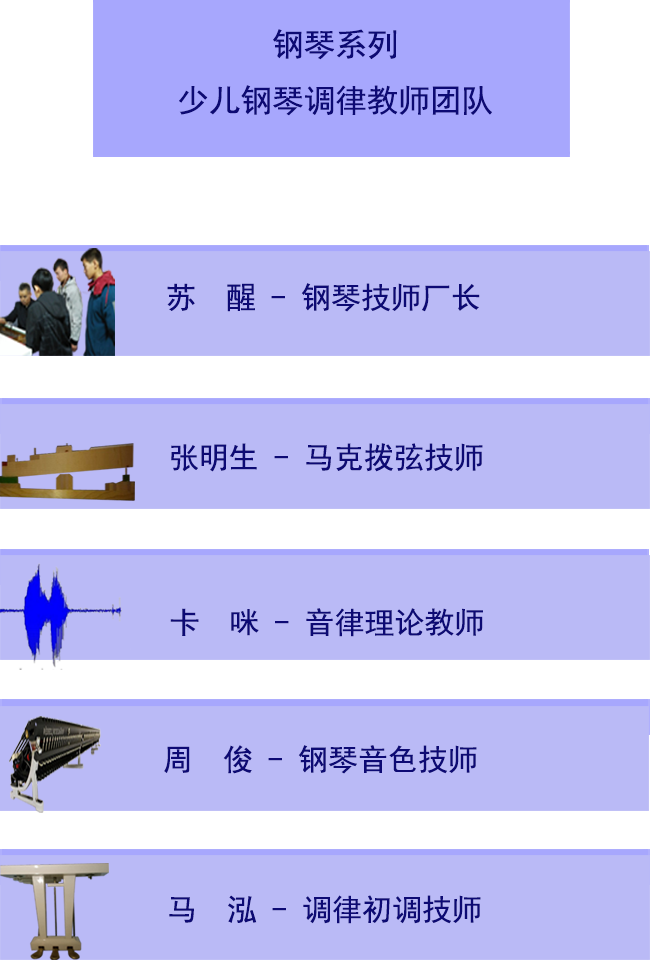Tap the 周俊 钢琴音色技师 row
The image size is (650, 960).
click(321, 759)
